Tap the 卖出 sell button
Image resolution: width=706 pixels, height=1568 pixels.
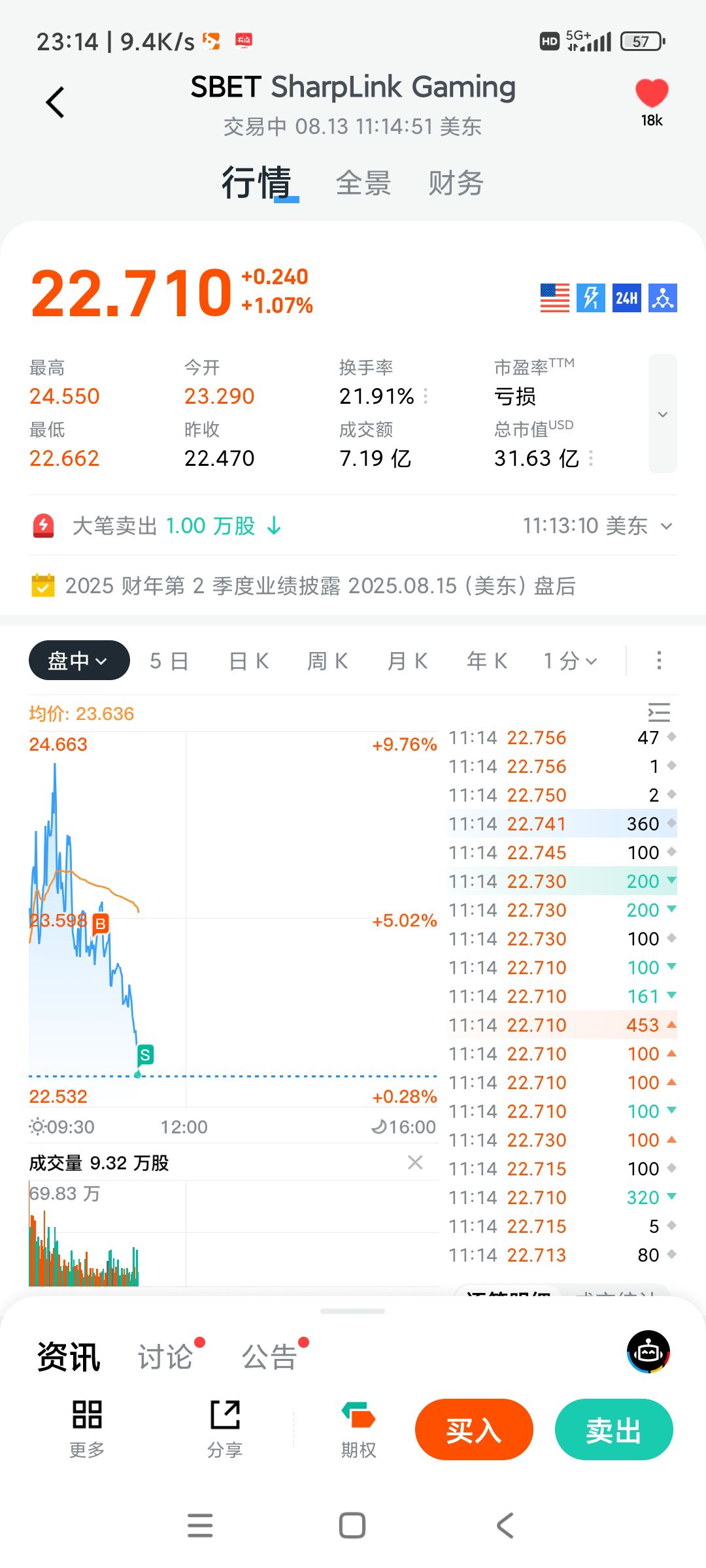[x=614, y=1429]
